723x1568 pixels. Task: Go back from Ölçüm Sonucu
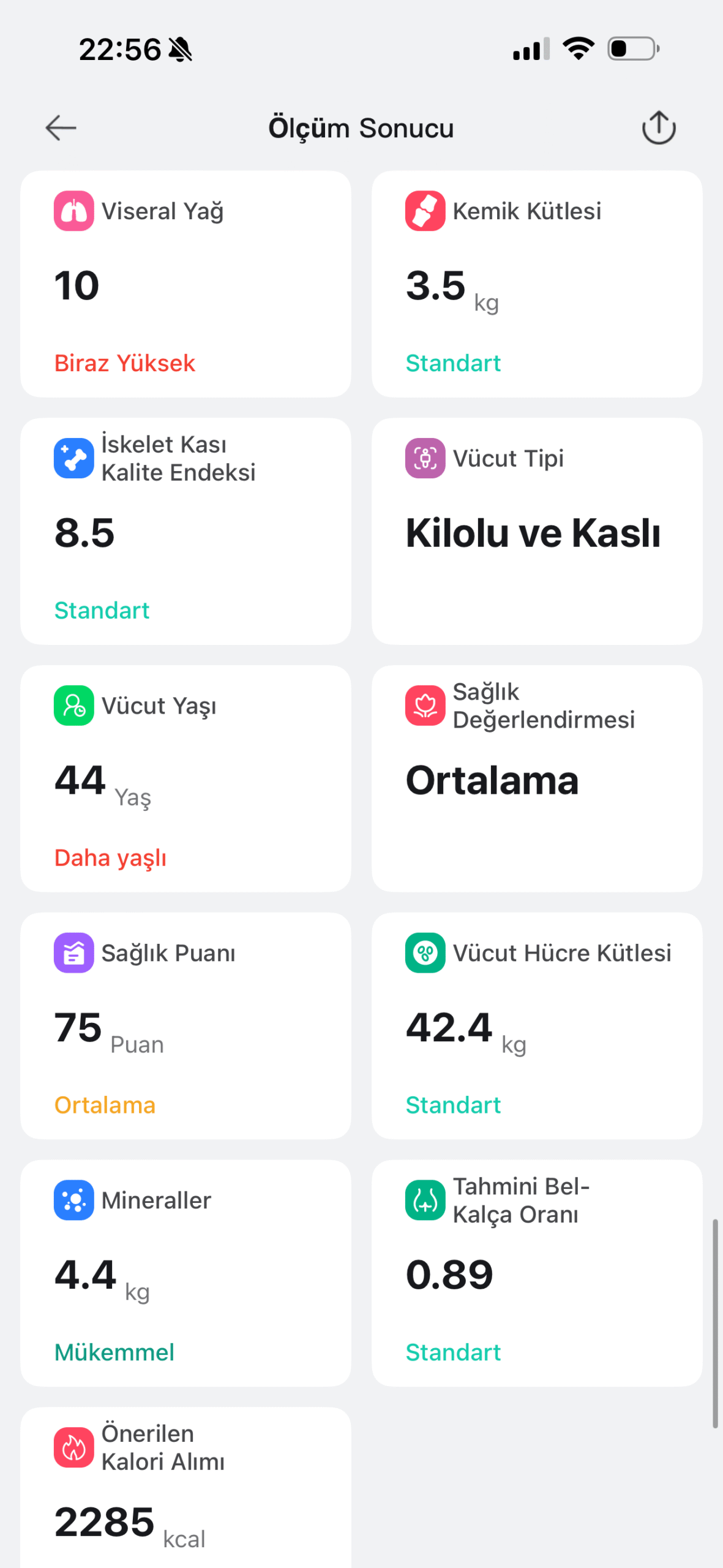61,128
